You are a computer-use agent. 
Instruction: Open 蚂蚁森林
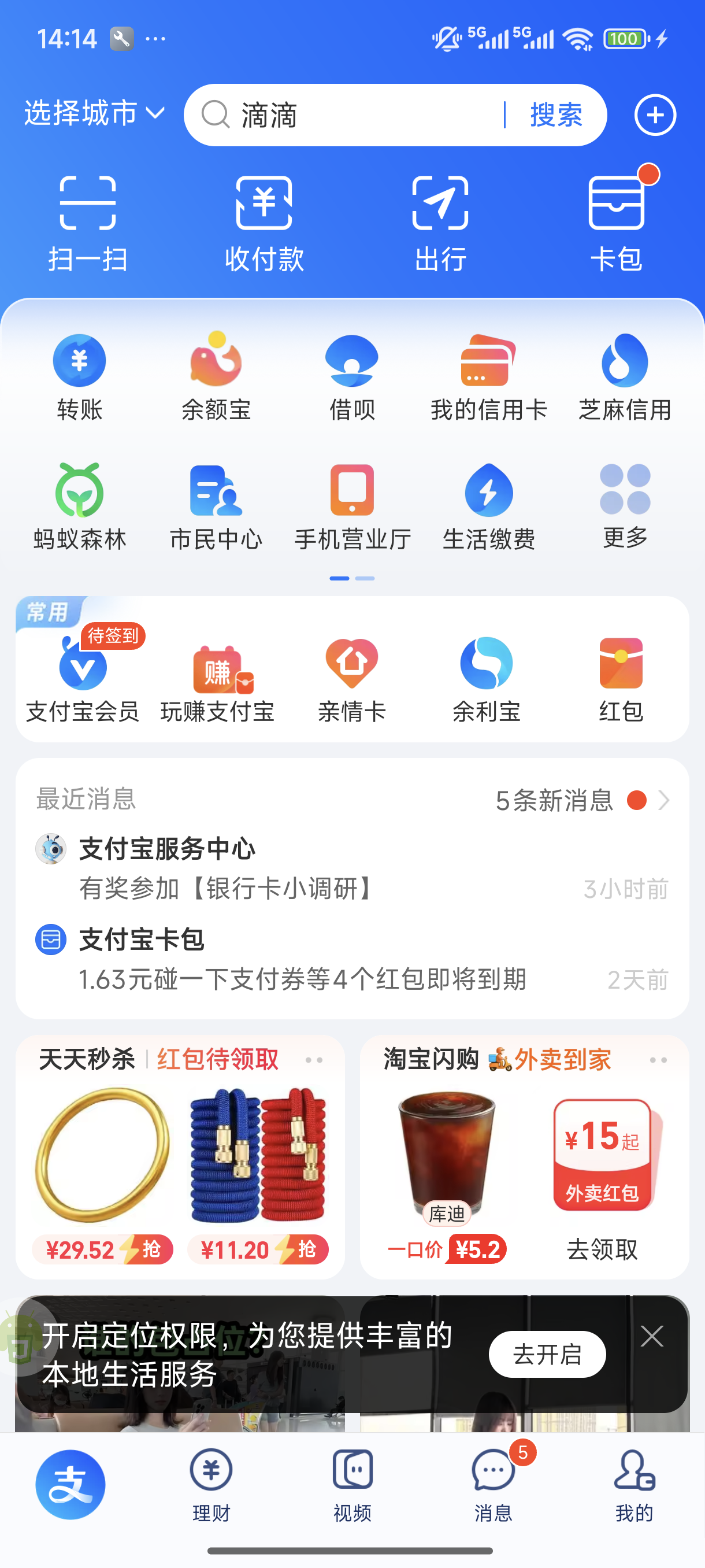tap(80, 506)
